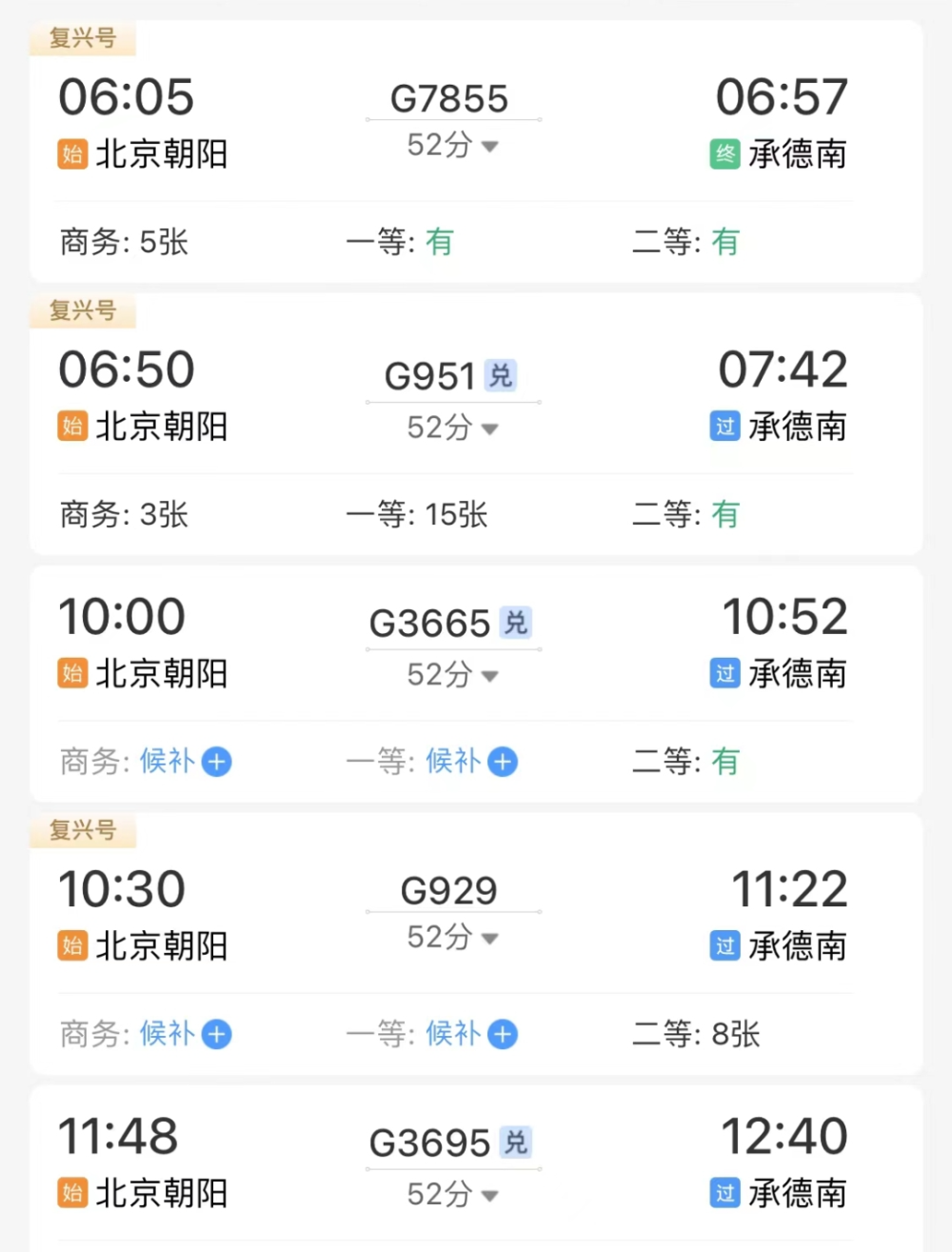Screen dimensions: 952x1252
Task: Join 商务 候补 waitlist for G929
Action: pos(217,1034)
